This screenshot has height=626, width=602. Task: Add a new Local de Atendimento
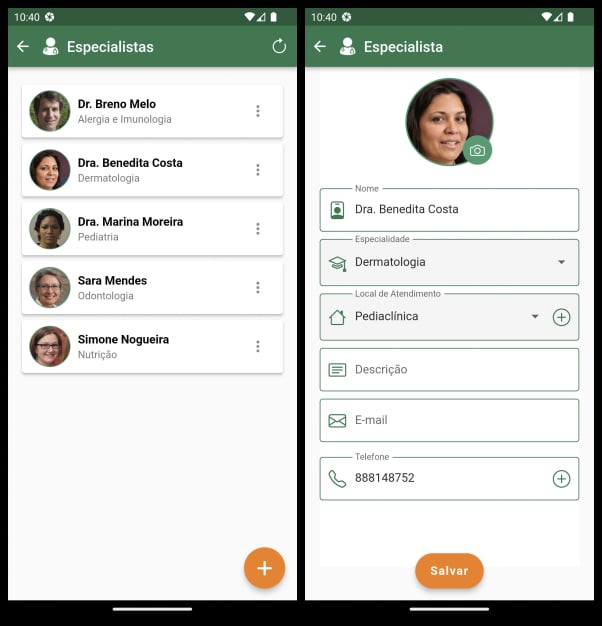[x=562, y=317]
